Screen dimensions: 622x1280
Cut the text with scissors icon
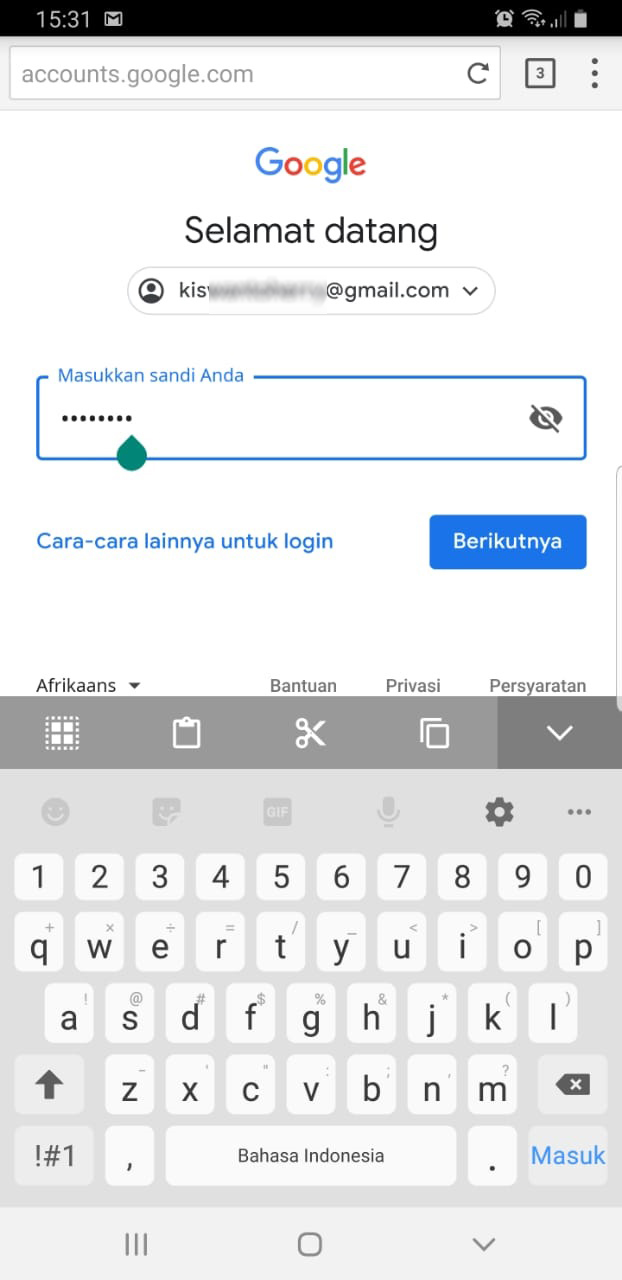click(310, 733)
